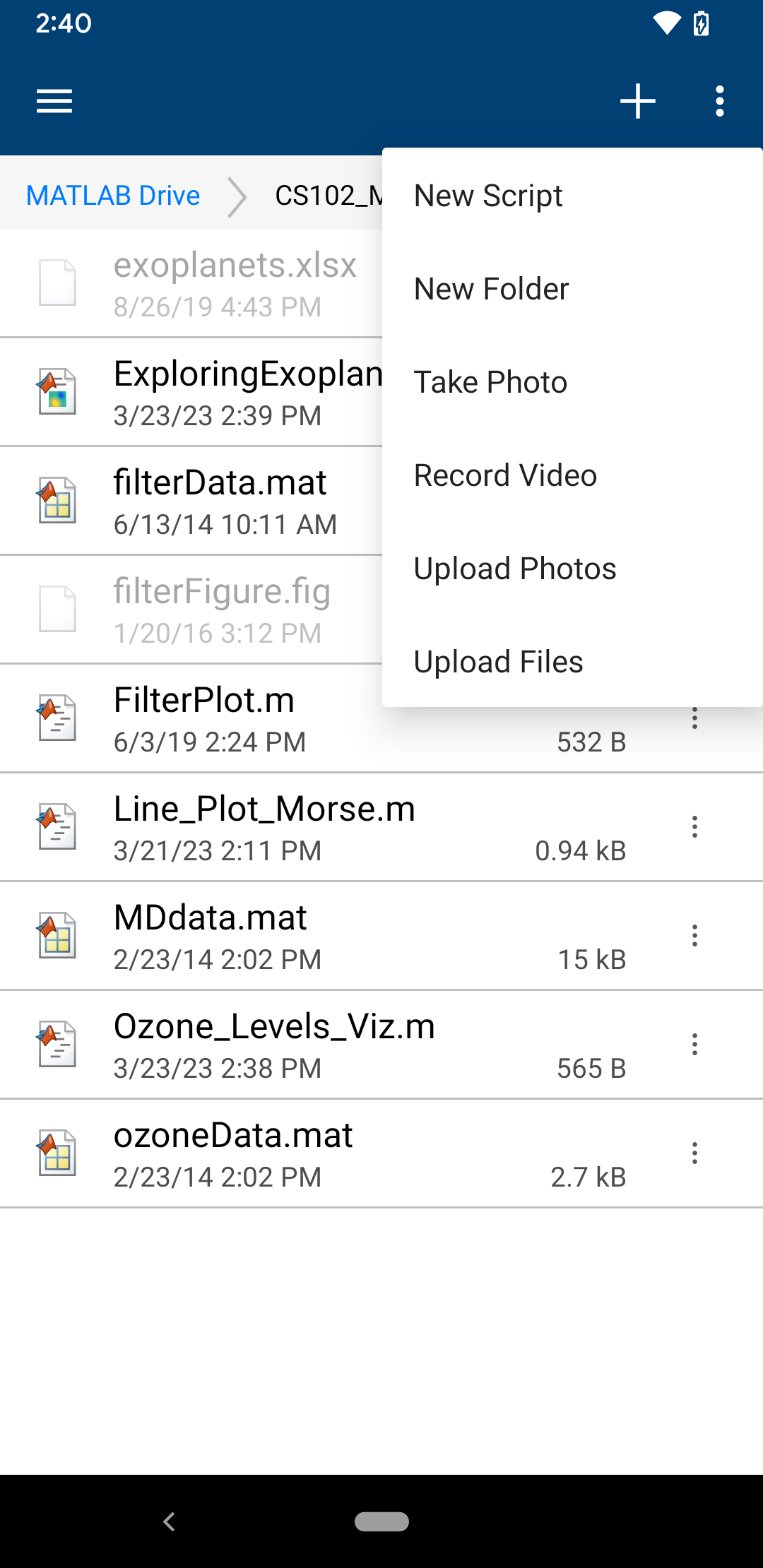Tap the MDdata.mat MATLAB data icon
Screen dimensions: 763x1568
[x=57, y=936]
